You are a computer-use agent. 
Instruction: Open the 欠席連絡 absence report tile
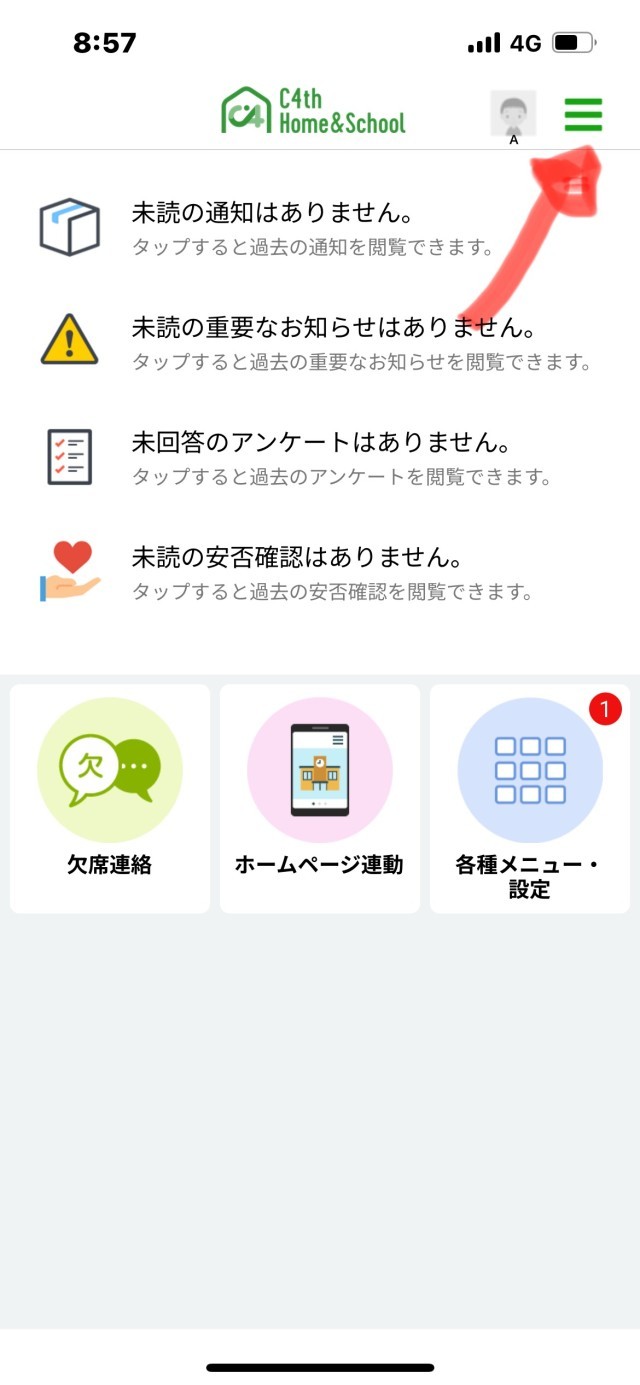click(110, 798)
